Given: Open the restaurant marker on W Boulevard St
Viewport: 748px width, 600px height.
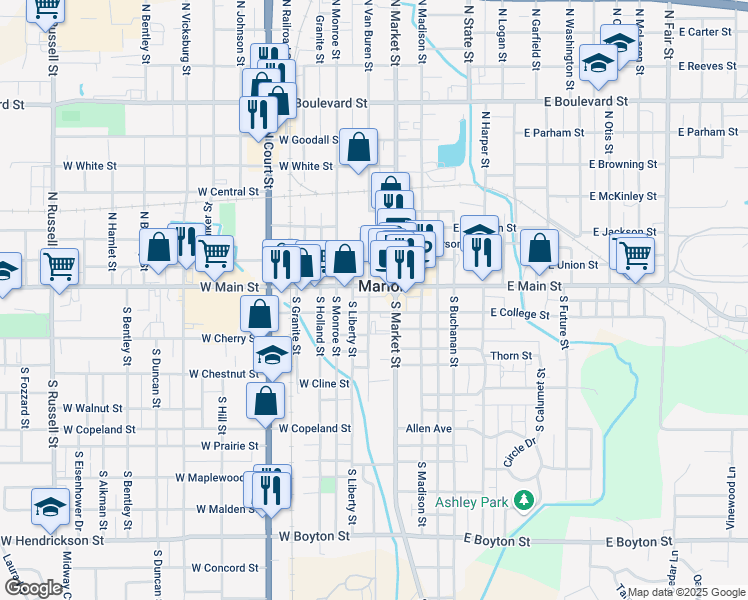Looking at the screenshot, I should [x=259, y=113].
